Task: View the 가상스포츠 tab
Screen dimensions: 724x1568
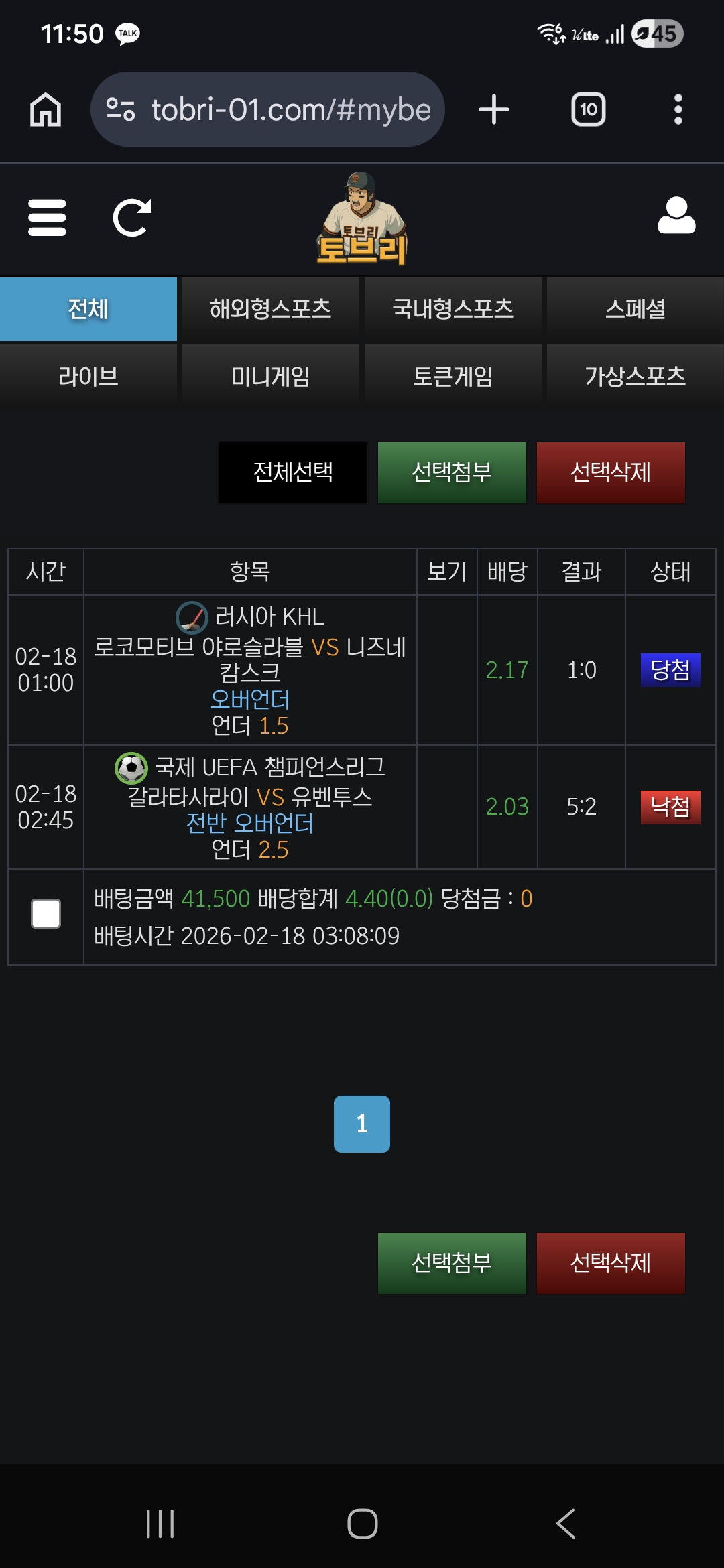Action: [x=636, y=376]
